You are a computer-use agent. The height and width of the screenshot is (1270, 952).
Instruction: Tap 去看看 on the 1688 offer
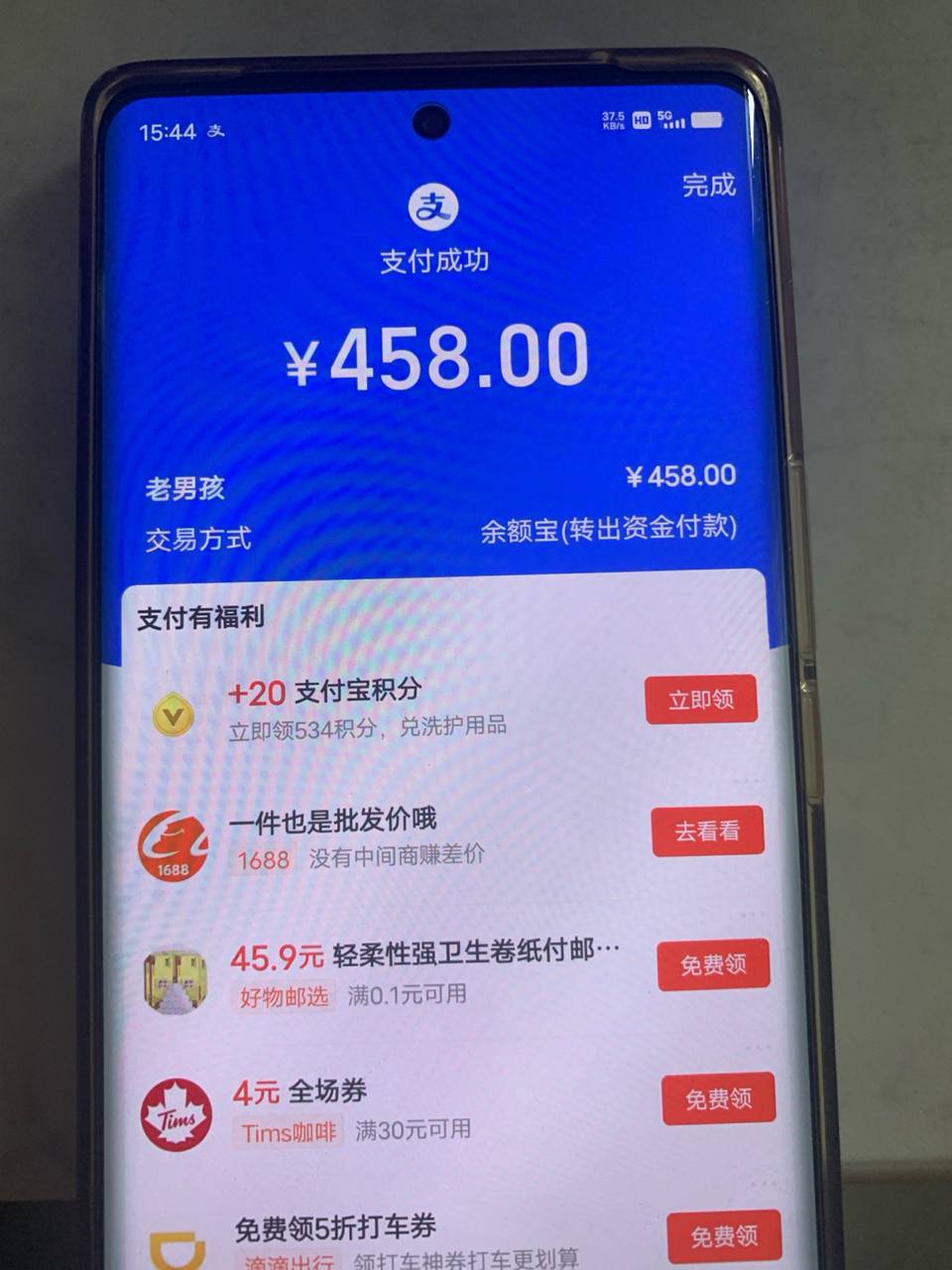707,831
